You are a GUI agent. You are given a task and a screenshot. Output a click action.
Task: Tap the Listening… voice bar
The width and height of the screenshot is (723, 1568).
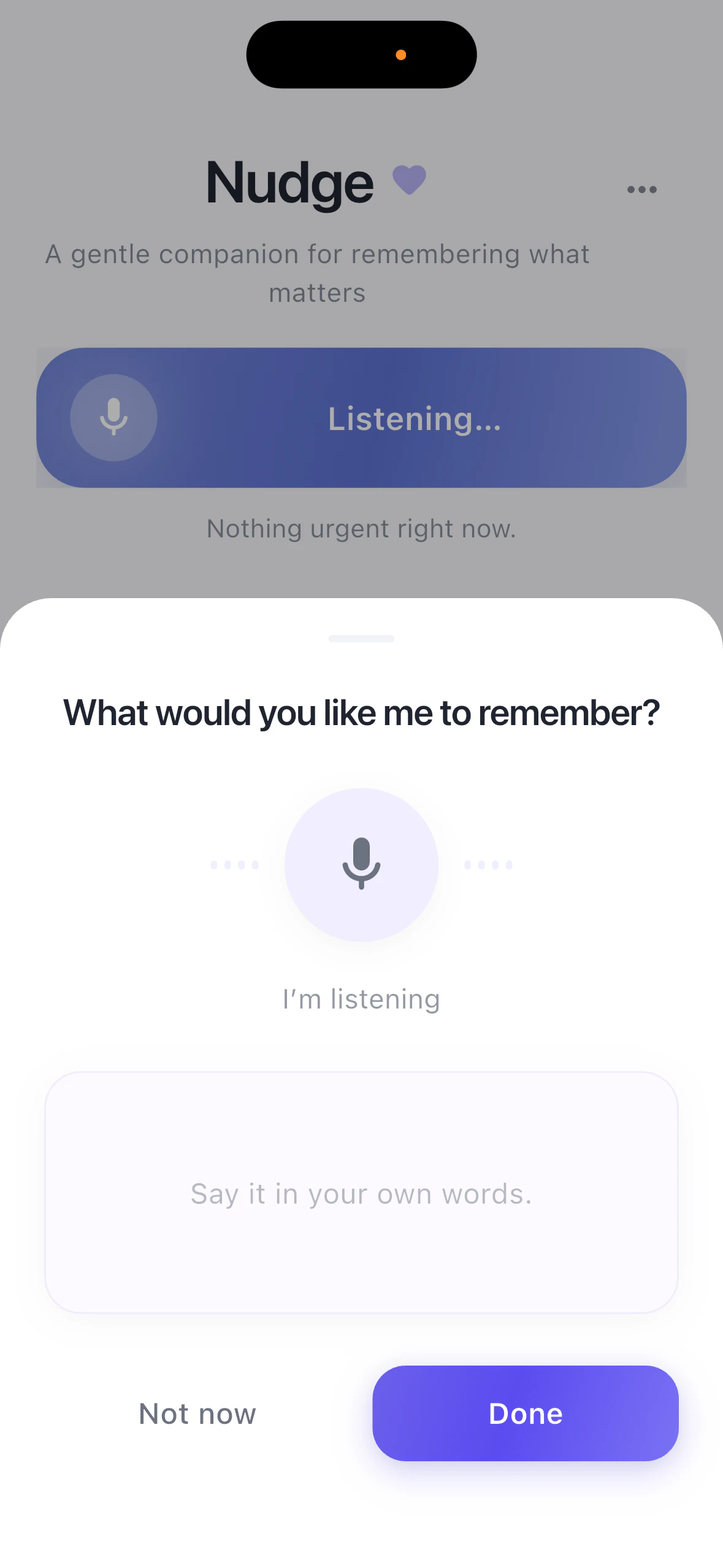coord(361,418)
